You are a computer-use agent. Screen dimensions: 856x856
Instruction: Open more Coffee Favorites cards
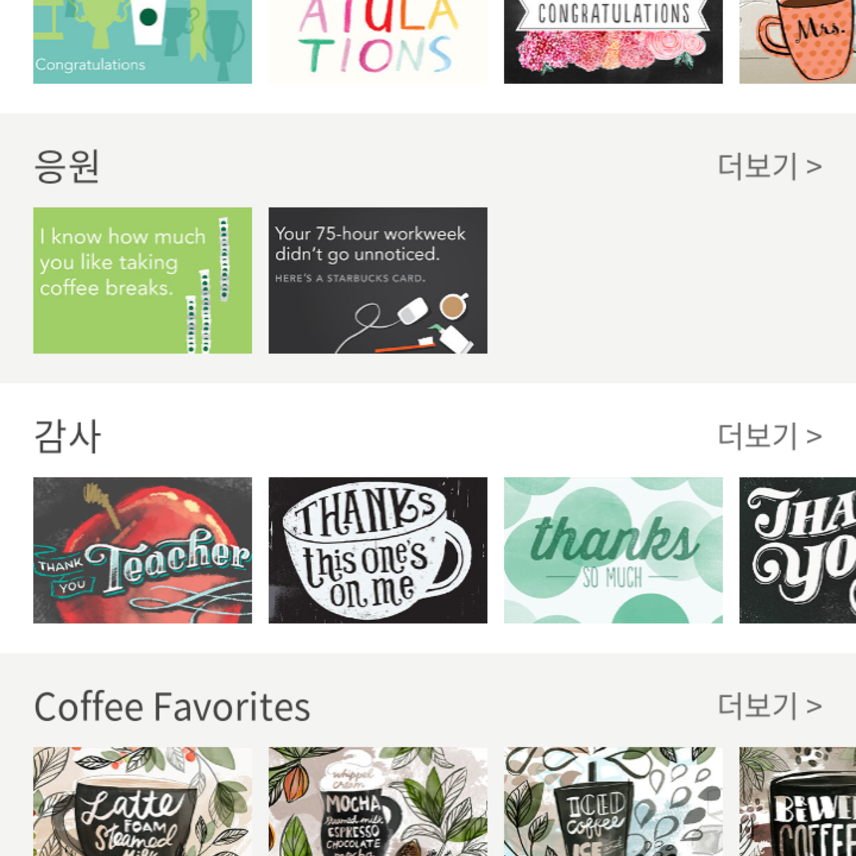point(769,706)
